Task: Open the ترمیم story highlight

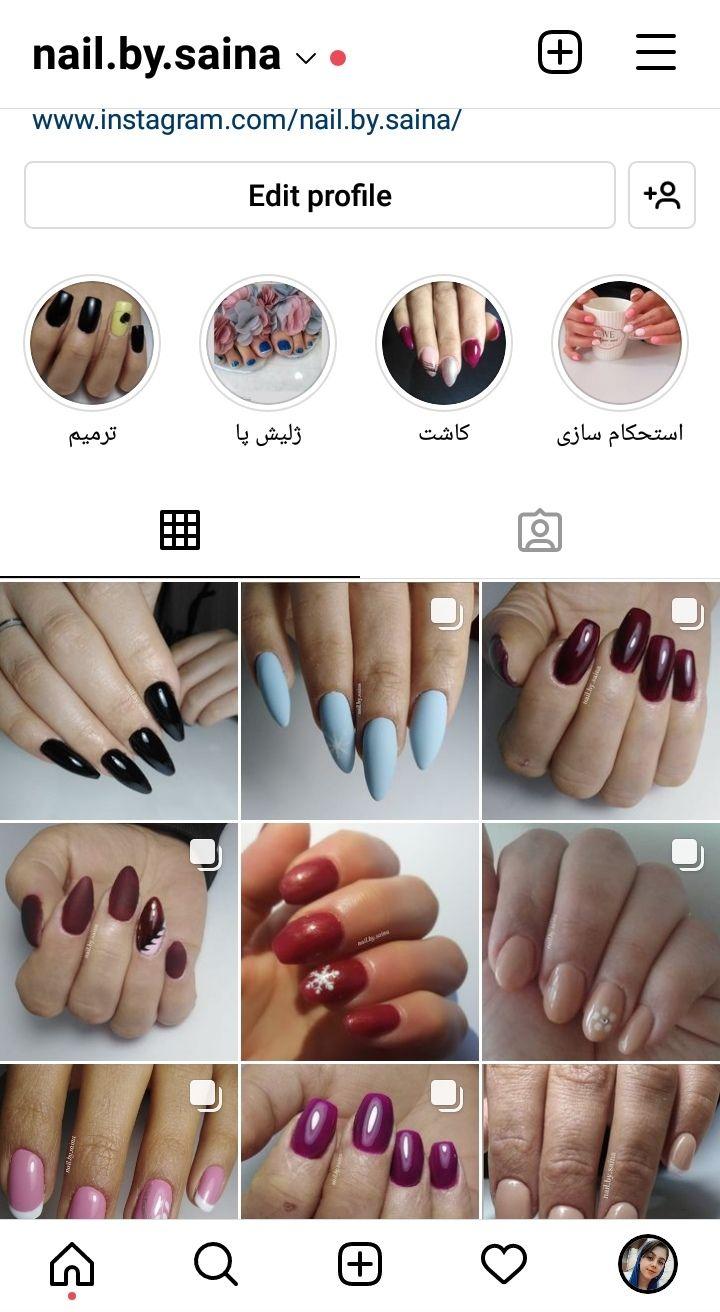Action: coord(92,343)
